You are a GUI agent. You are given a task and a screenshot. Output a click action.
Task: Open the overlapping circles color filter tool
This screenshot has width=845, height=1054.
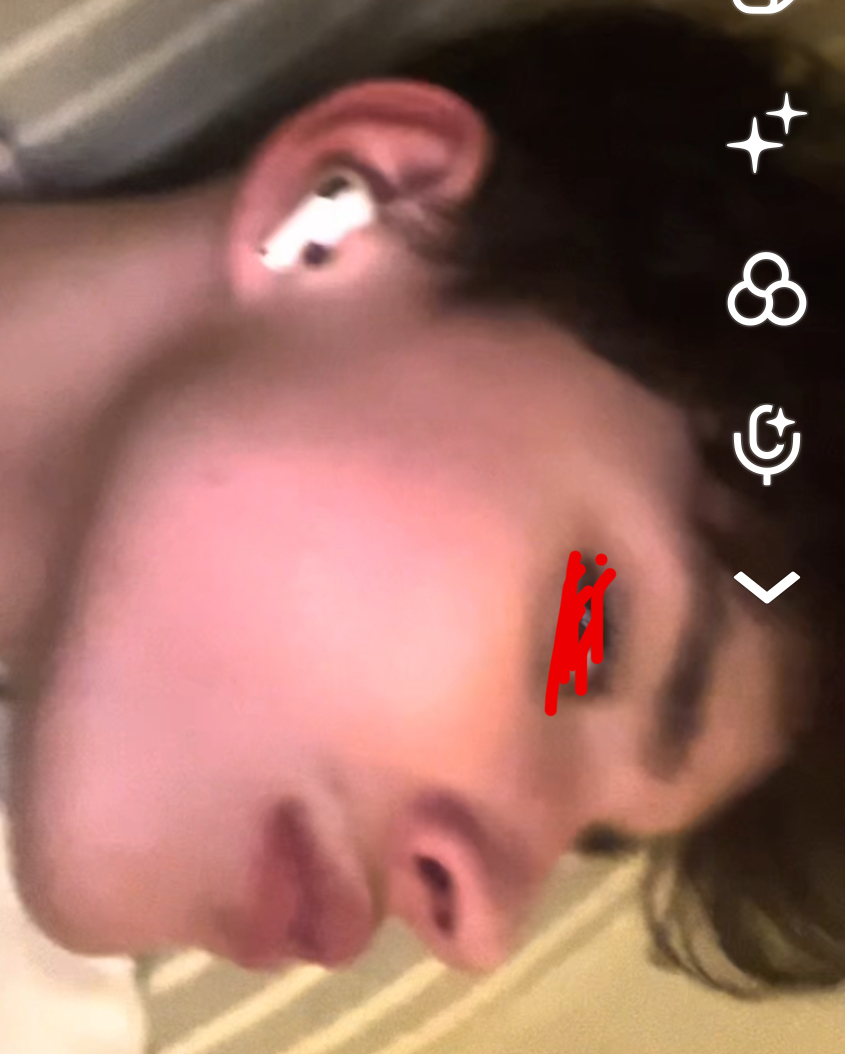click(x=766, y=290)
